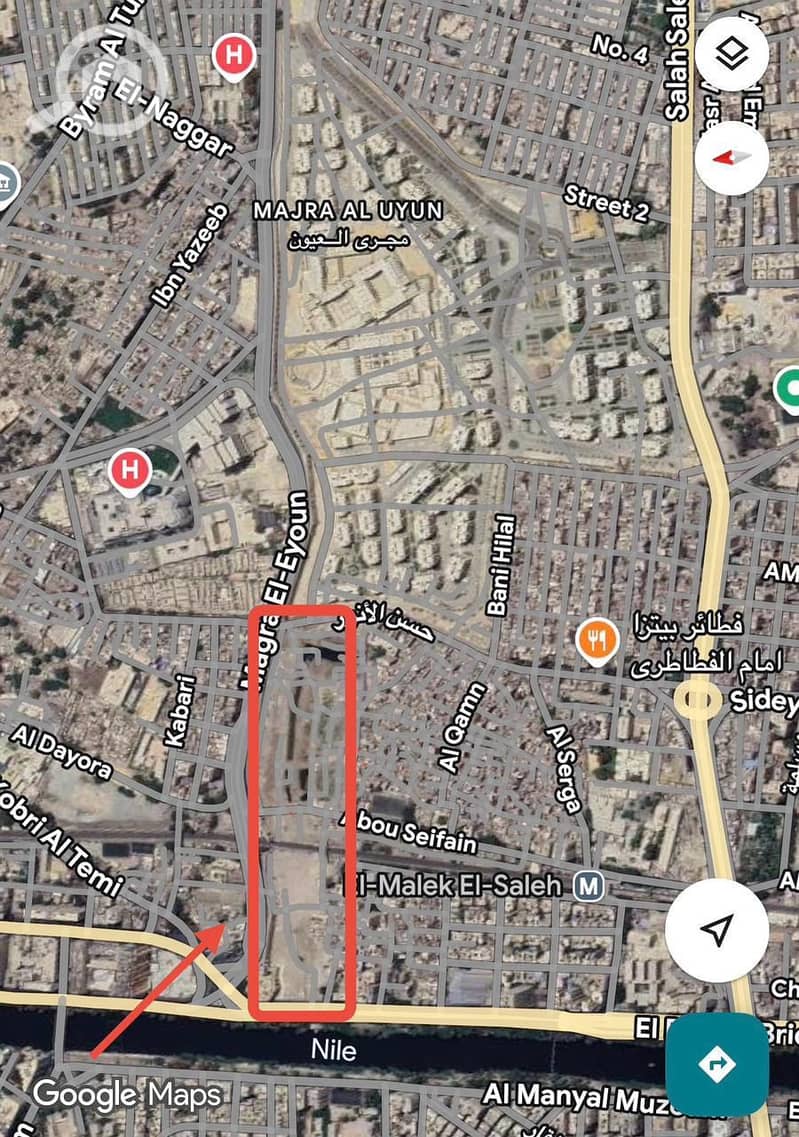Select the hospital pin near Byram Al Tunsi
The image size is (799, 1137).
click(x=233, y=56)
